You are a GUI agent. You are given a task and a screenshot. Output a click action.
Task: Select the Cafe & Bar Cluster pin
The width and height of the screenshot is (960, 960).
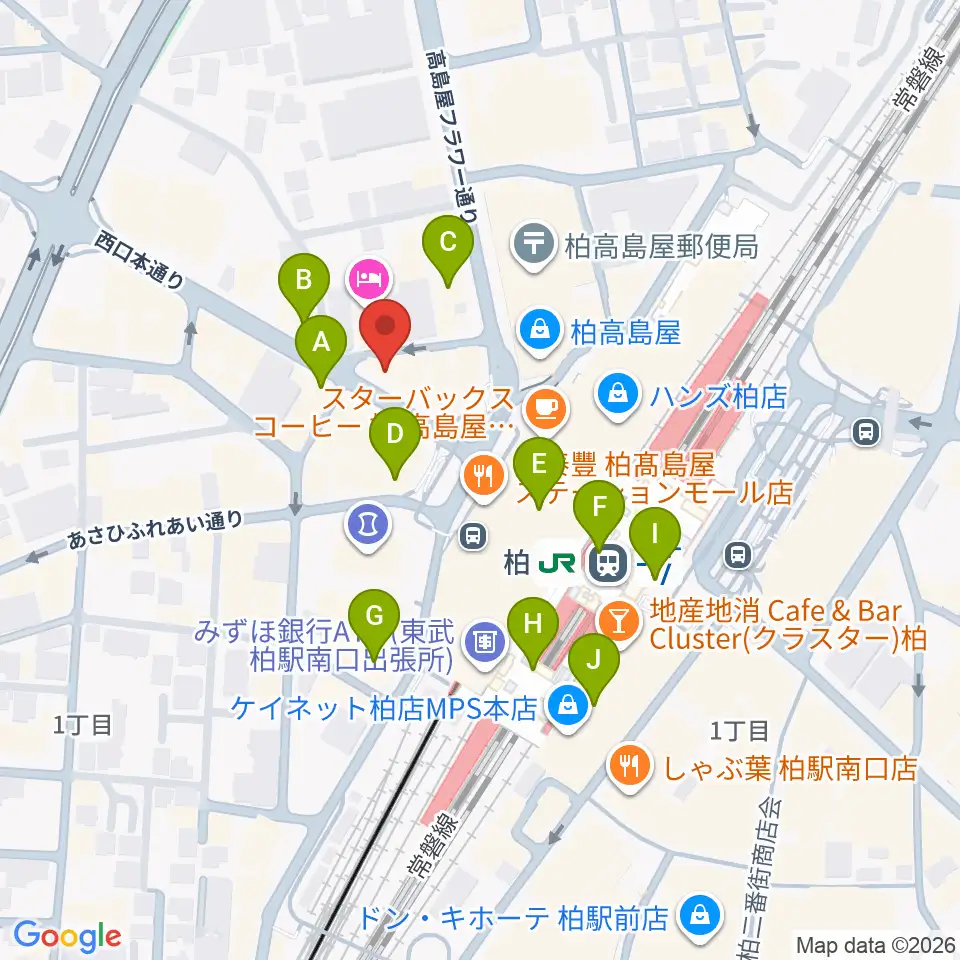[x=620, y=622]
